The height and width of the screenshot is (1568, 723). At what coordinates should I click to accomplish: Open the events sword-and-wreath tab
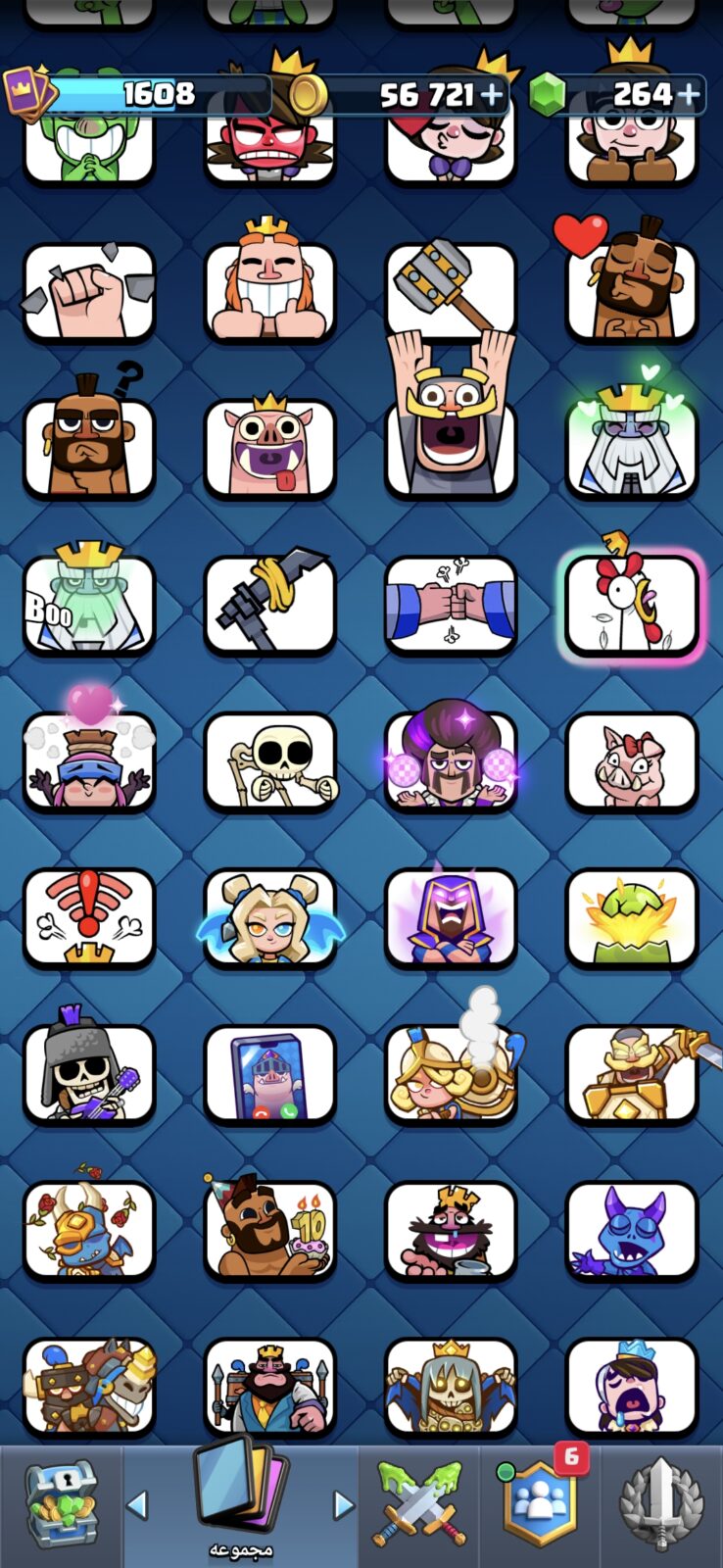coord(661,1506)
